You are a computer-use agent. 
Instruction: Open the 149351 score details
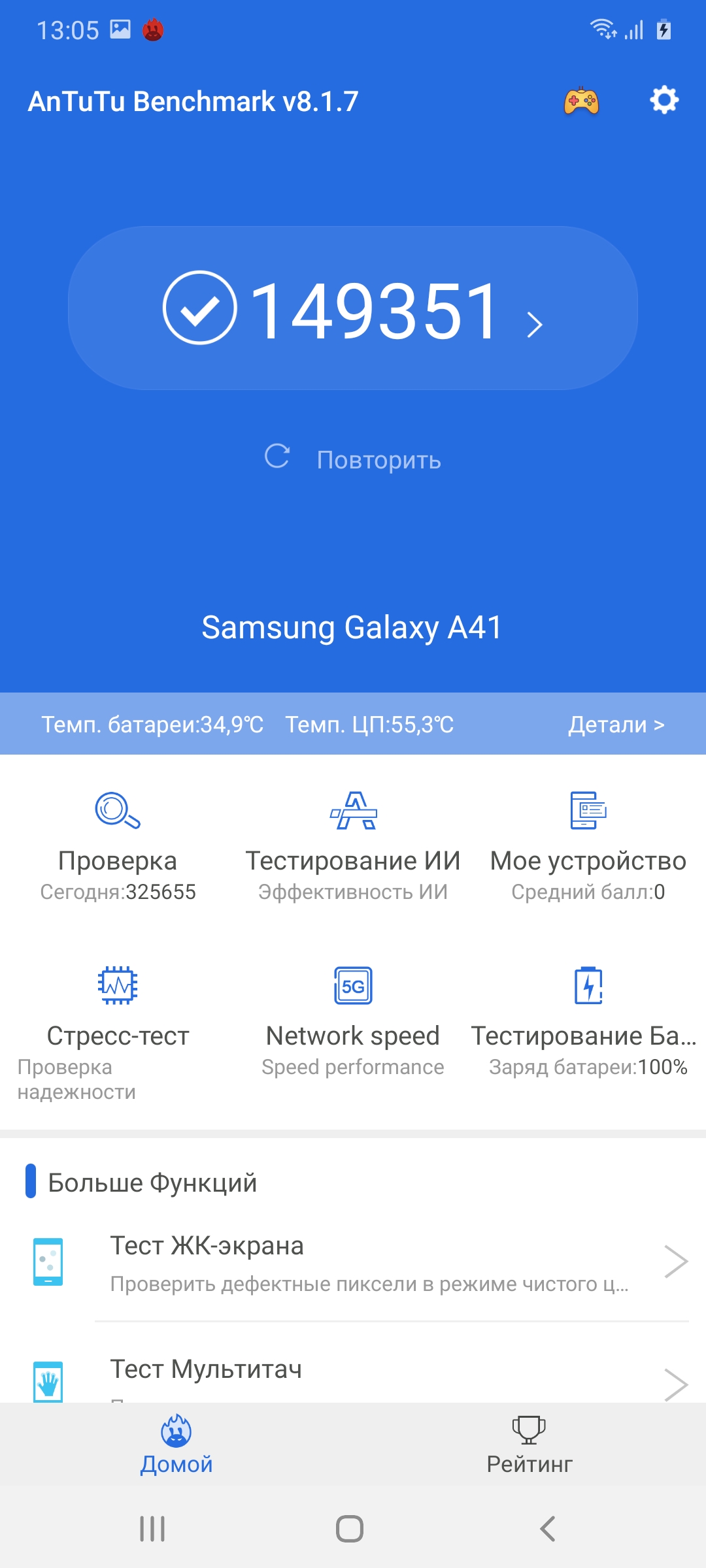(353, 309)
